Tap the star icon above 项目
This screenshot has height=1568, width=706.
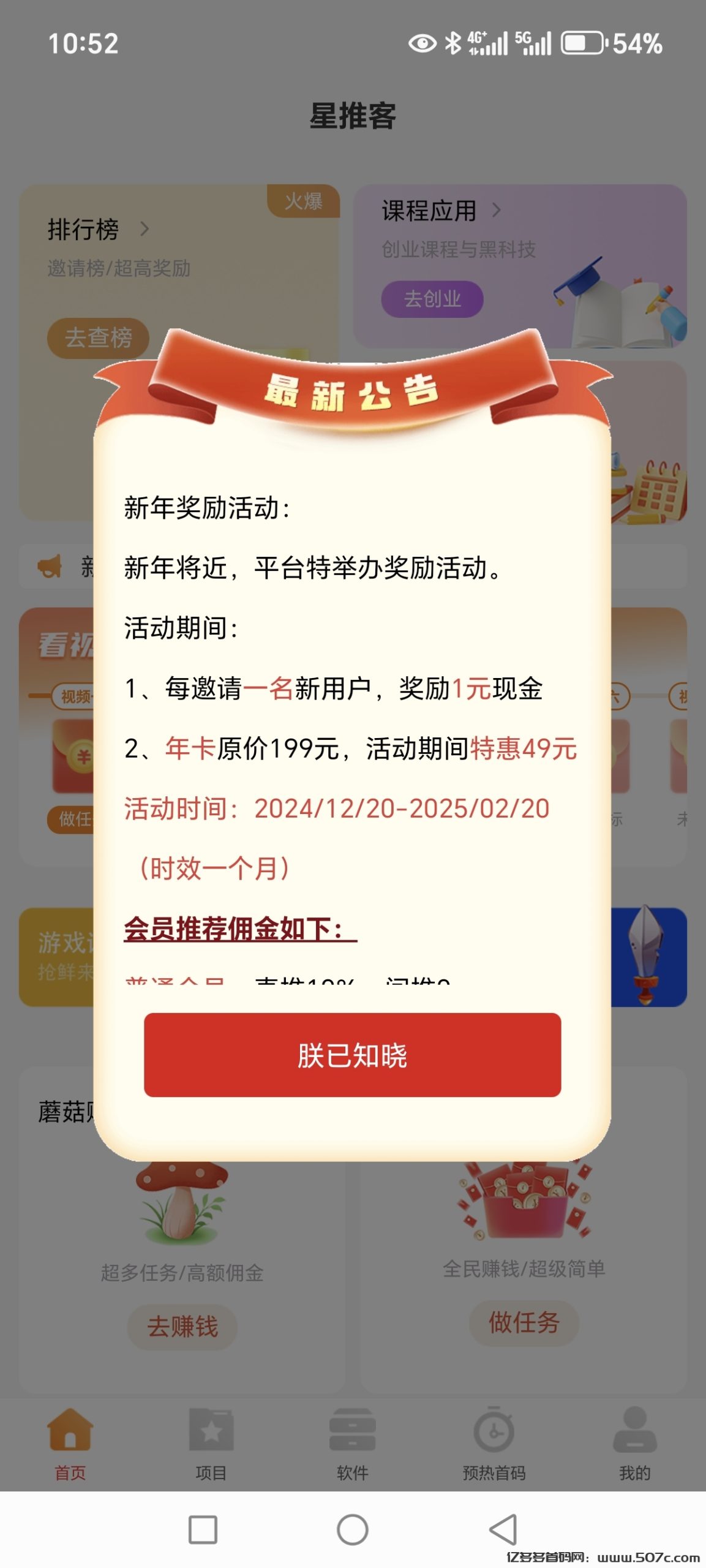pyautogui.click(x=213, y=1430)
